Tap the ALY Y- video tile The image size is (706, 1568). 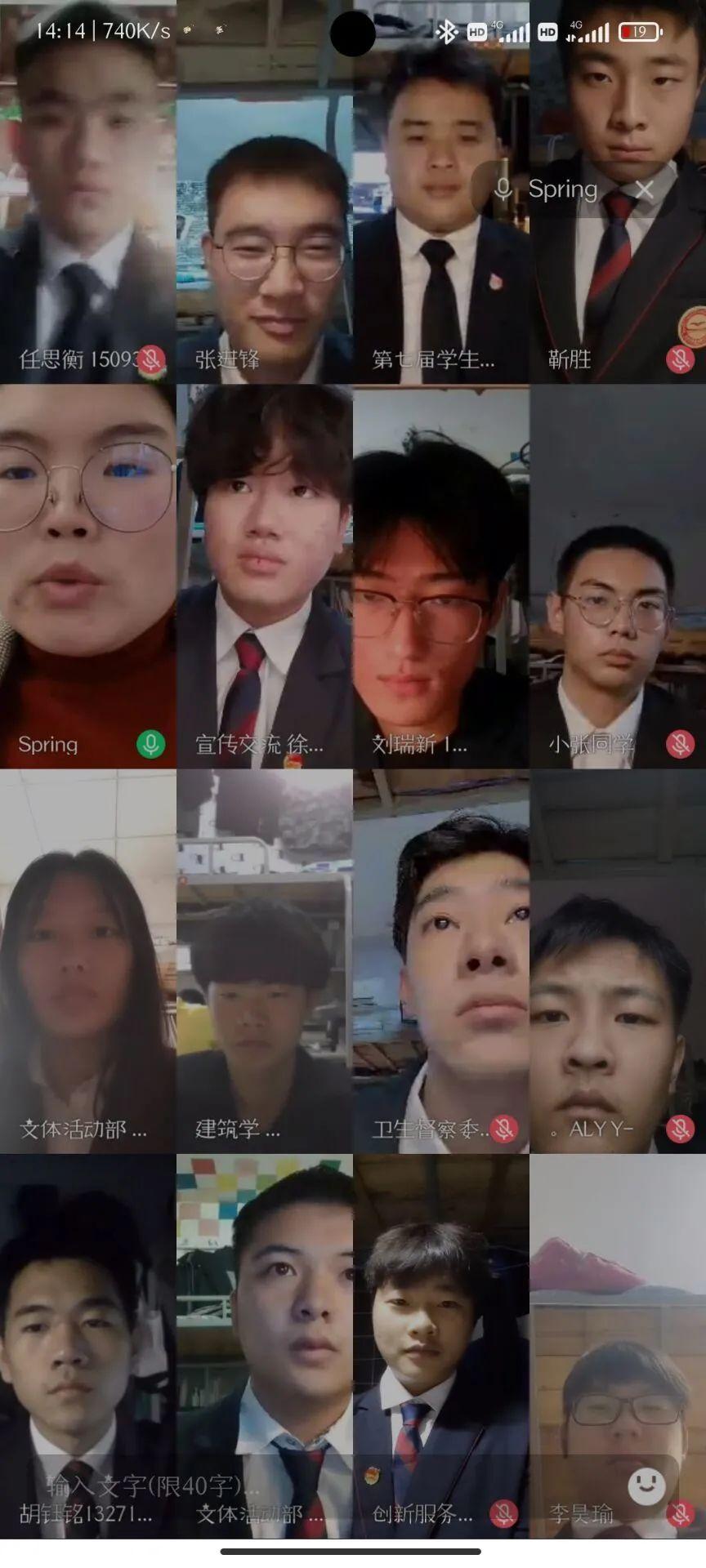(617, 961)
